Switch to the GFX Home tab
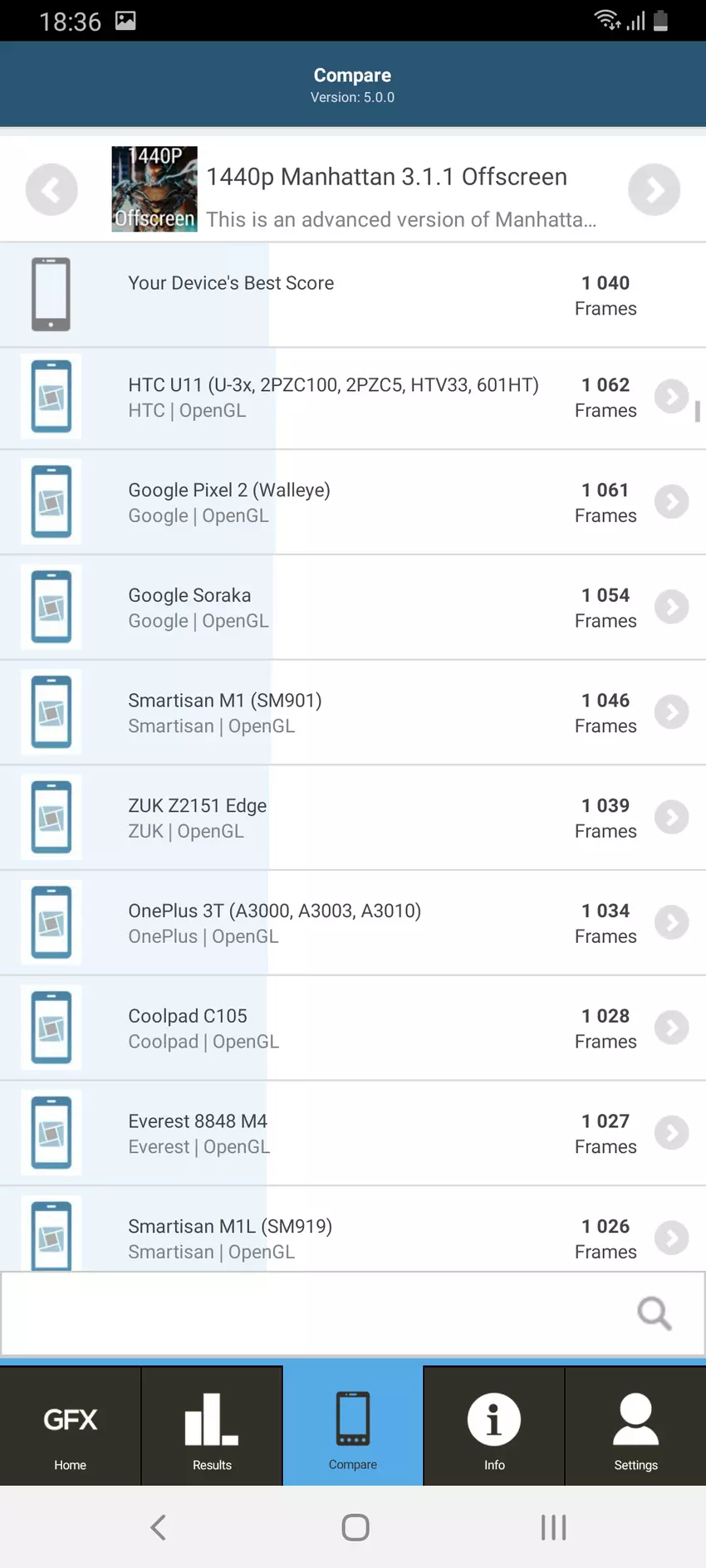The width and height of the screenshot is (706, 1568). pos(71,1428)
